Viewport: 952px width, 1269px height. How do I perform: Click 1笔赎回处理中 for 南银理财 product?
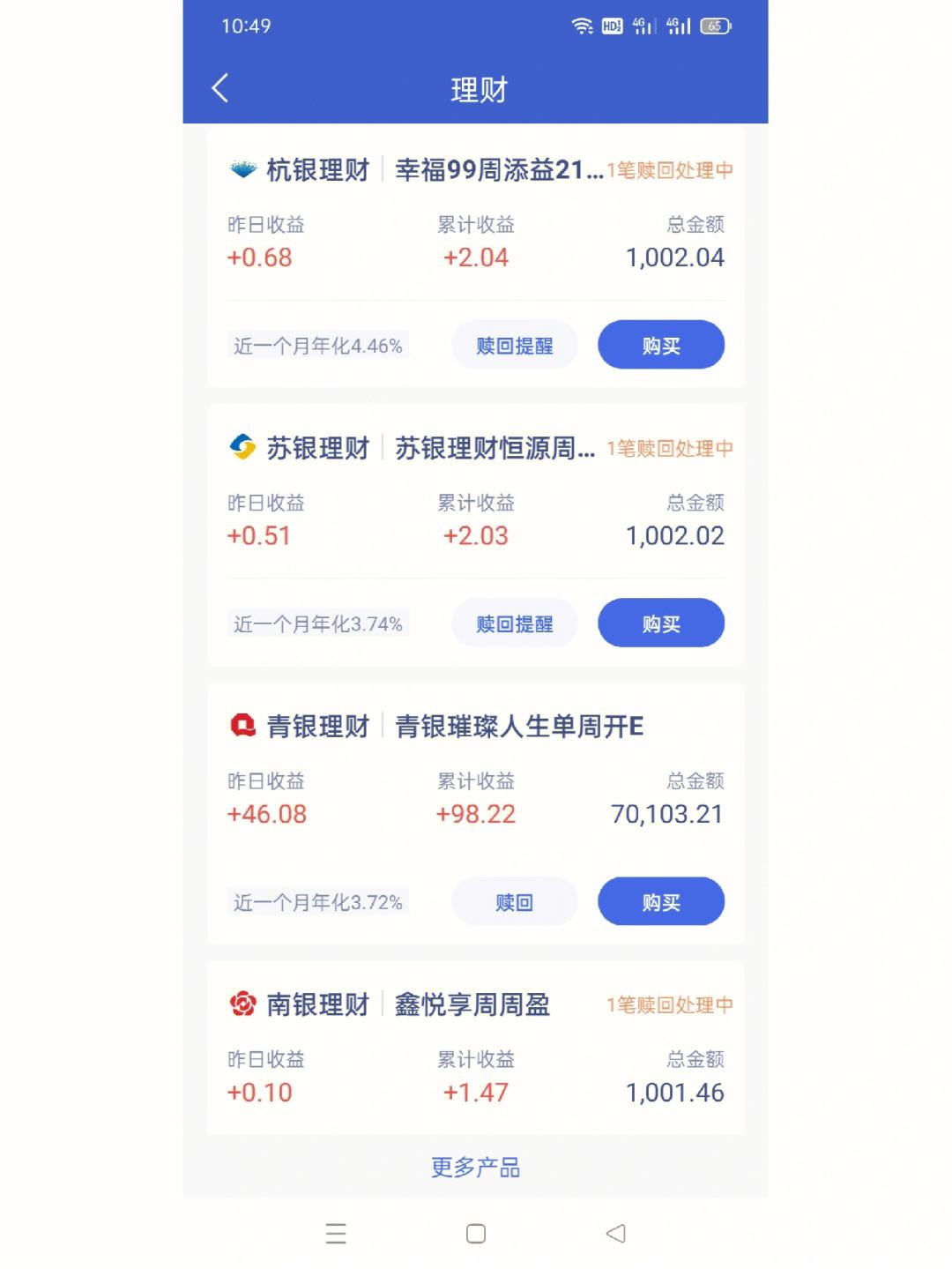tap(670, 1004)
